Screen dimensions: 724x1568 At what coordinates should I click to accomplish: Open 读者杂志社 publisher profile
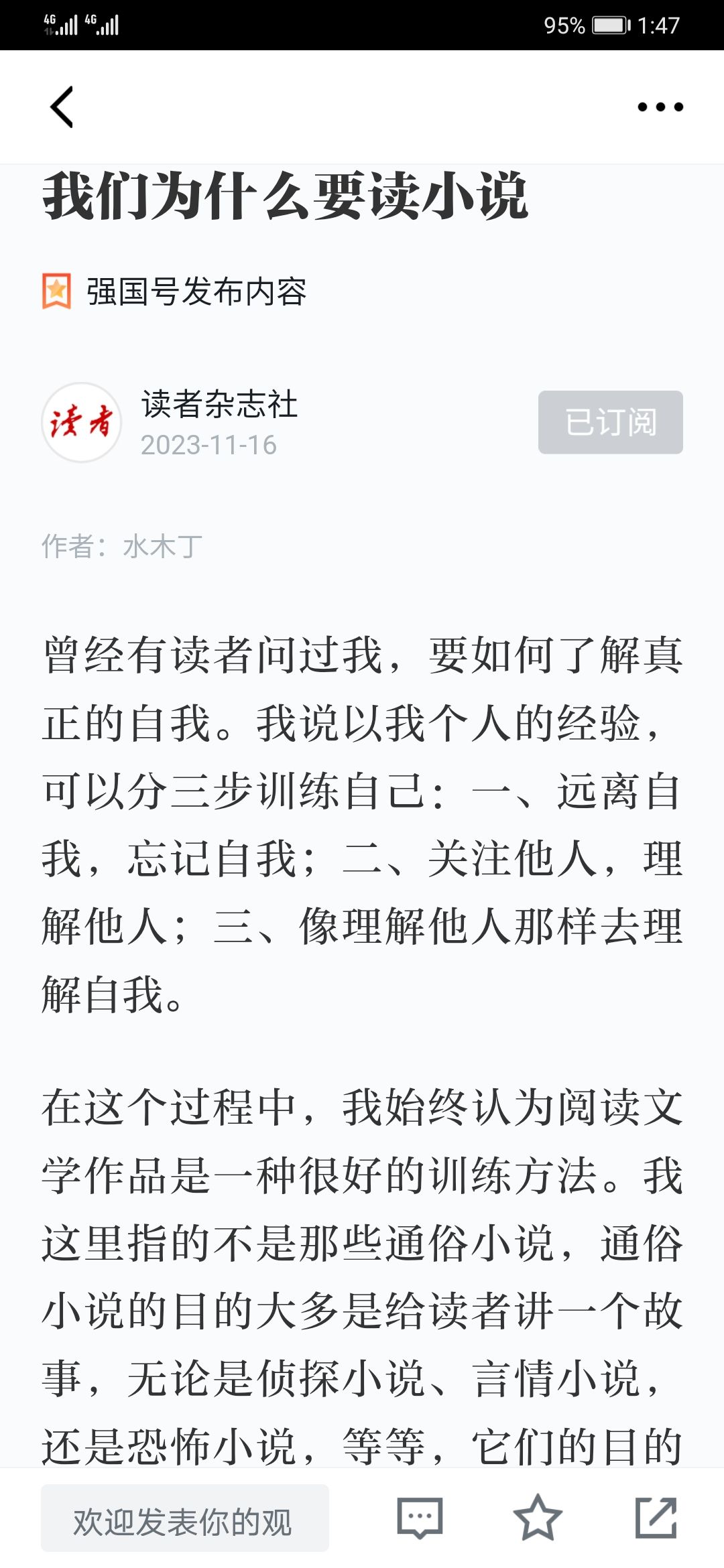[219, 404]
